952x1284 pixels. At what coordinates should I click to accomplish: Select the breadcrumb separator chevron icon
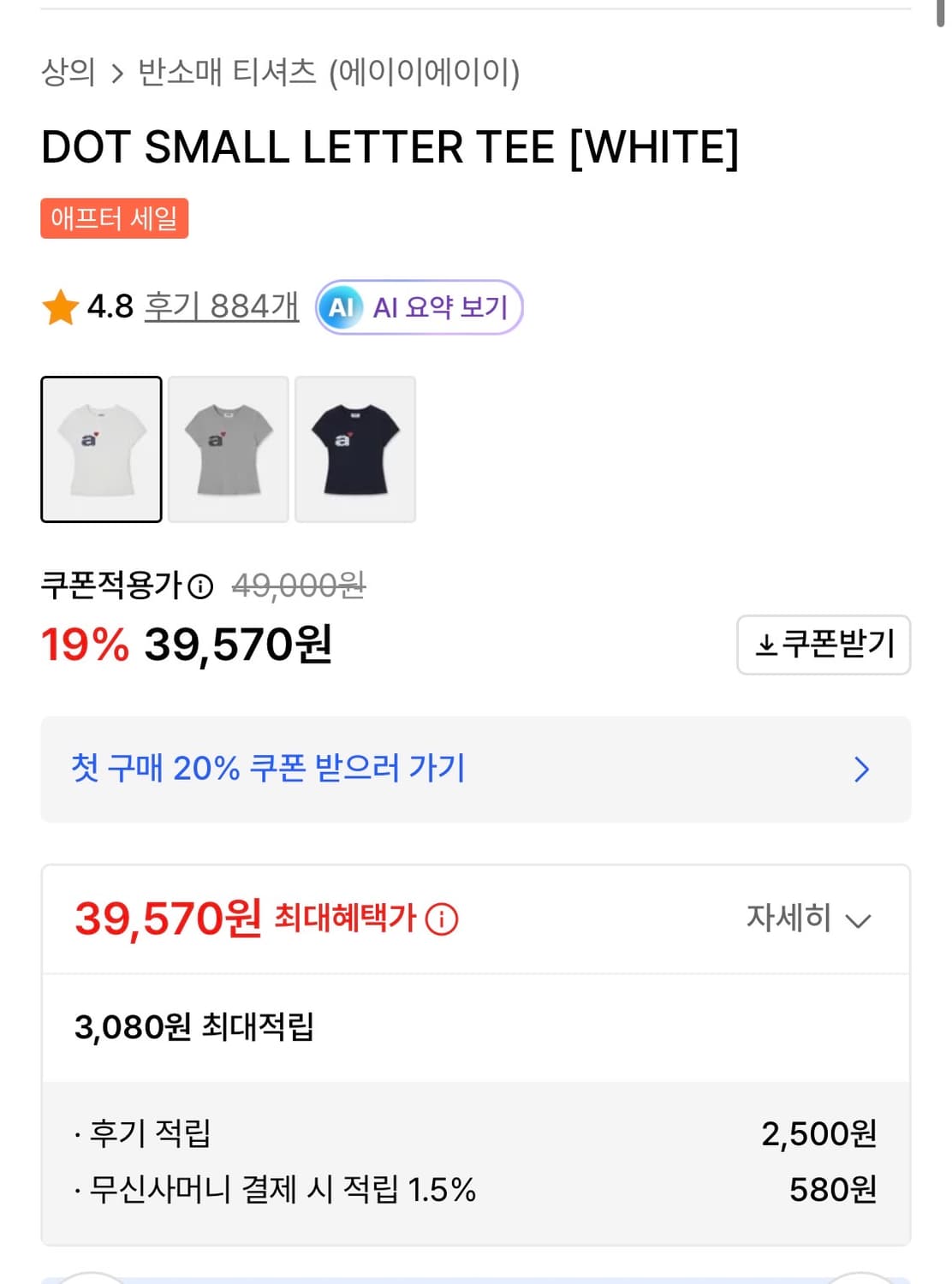click(x=120, y=75)
